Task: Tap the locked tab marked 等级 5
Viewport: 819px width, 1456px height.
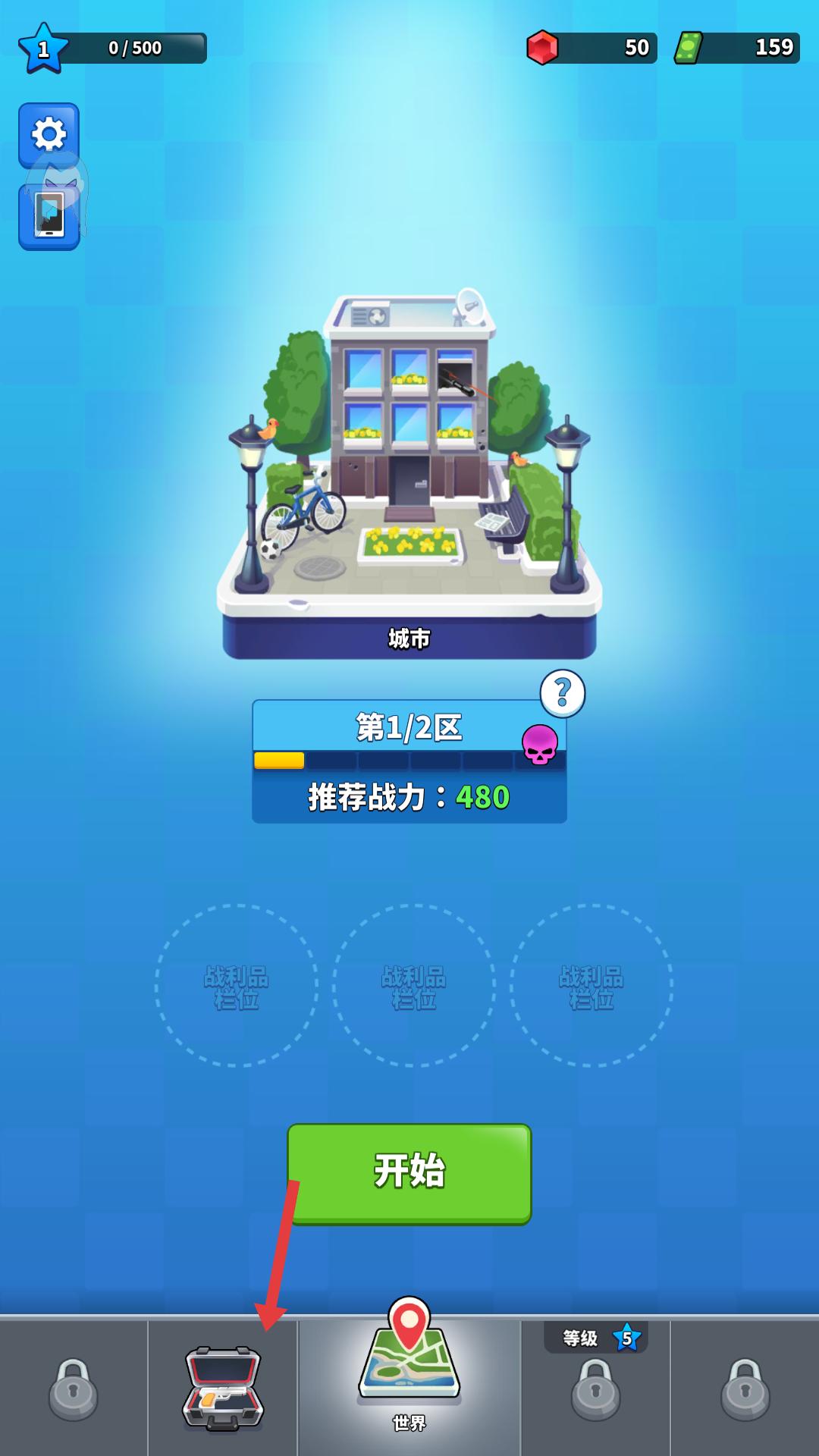Action: click(x=595, y=1388)
